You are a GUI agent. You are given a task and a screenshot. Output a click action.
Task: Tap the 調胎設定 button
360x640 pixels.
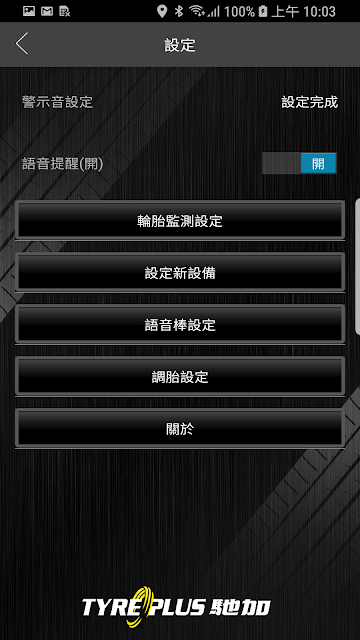coord(180,376)
